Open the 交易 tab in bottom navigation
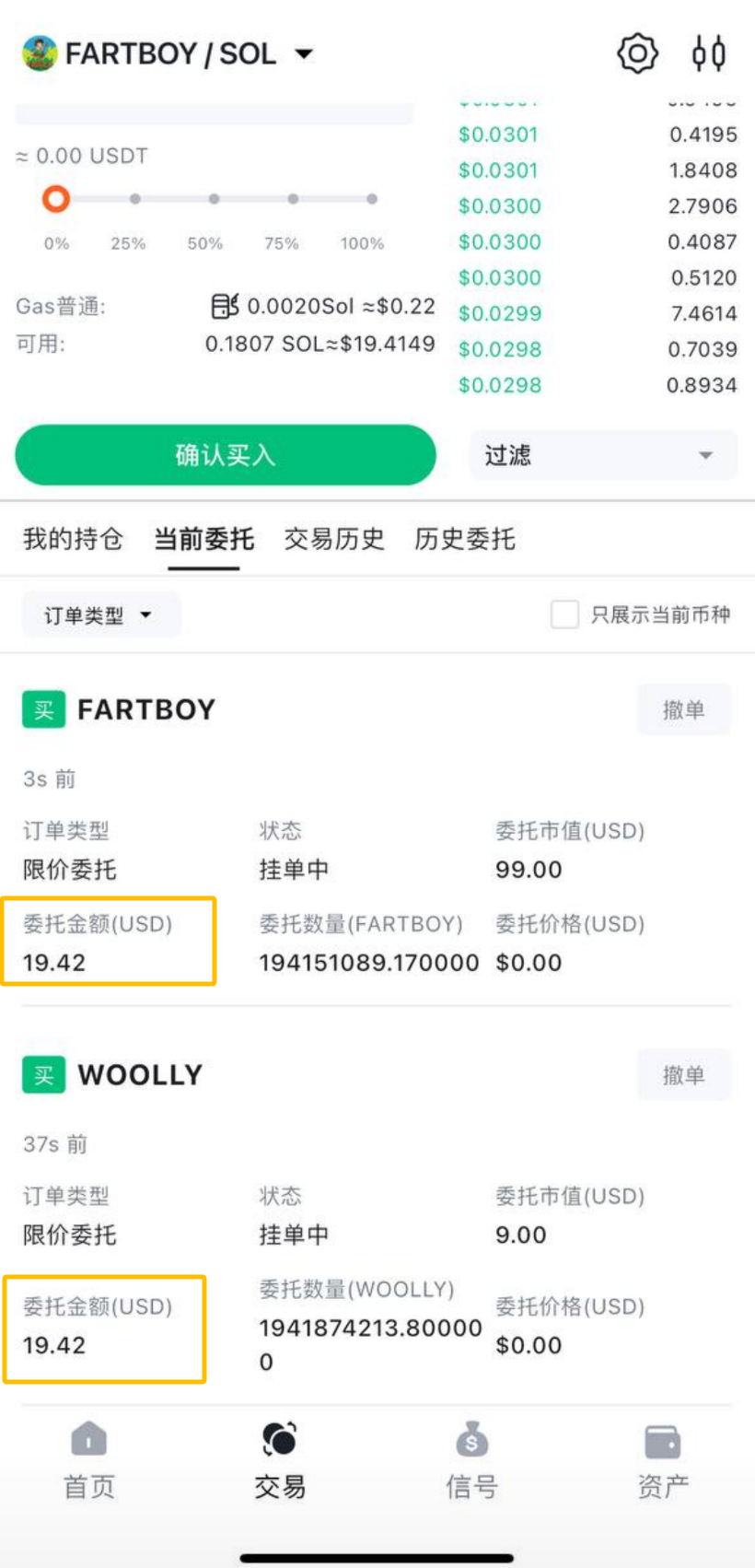755x1568 pixels. click(280, 1460)
